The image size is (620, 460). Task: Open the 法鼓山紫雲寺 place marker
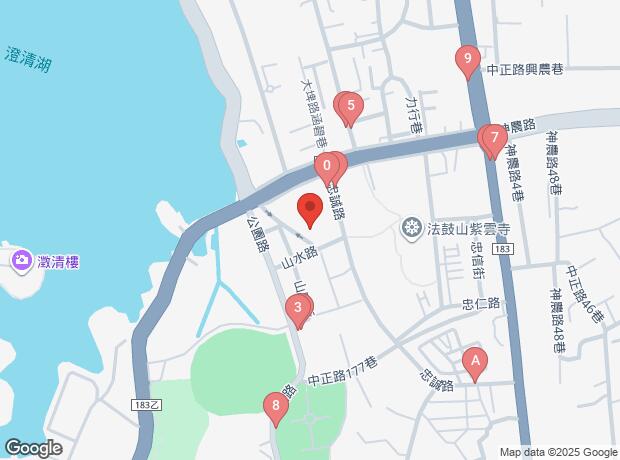(411, 229)
